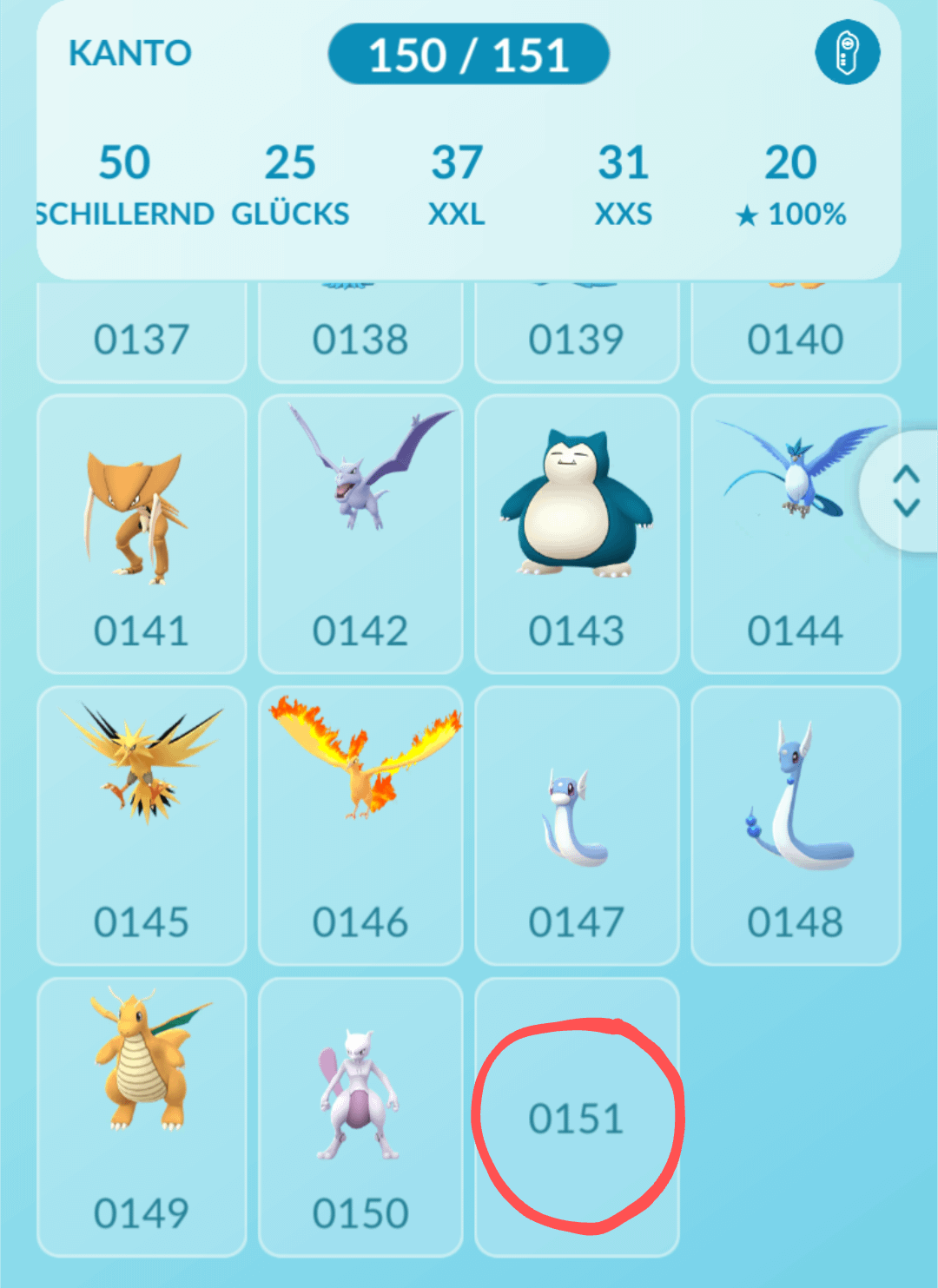Open the Pokédex classic view icon
Screen dimensions: 938x1288
[847, 52]
